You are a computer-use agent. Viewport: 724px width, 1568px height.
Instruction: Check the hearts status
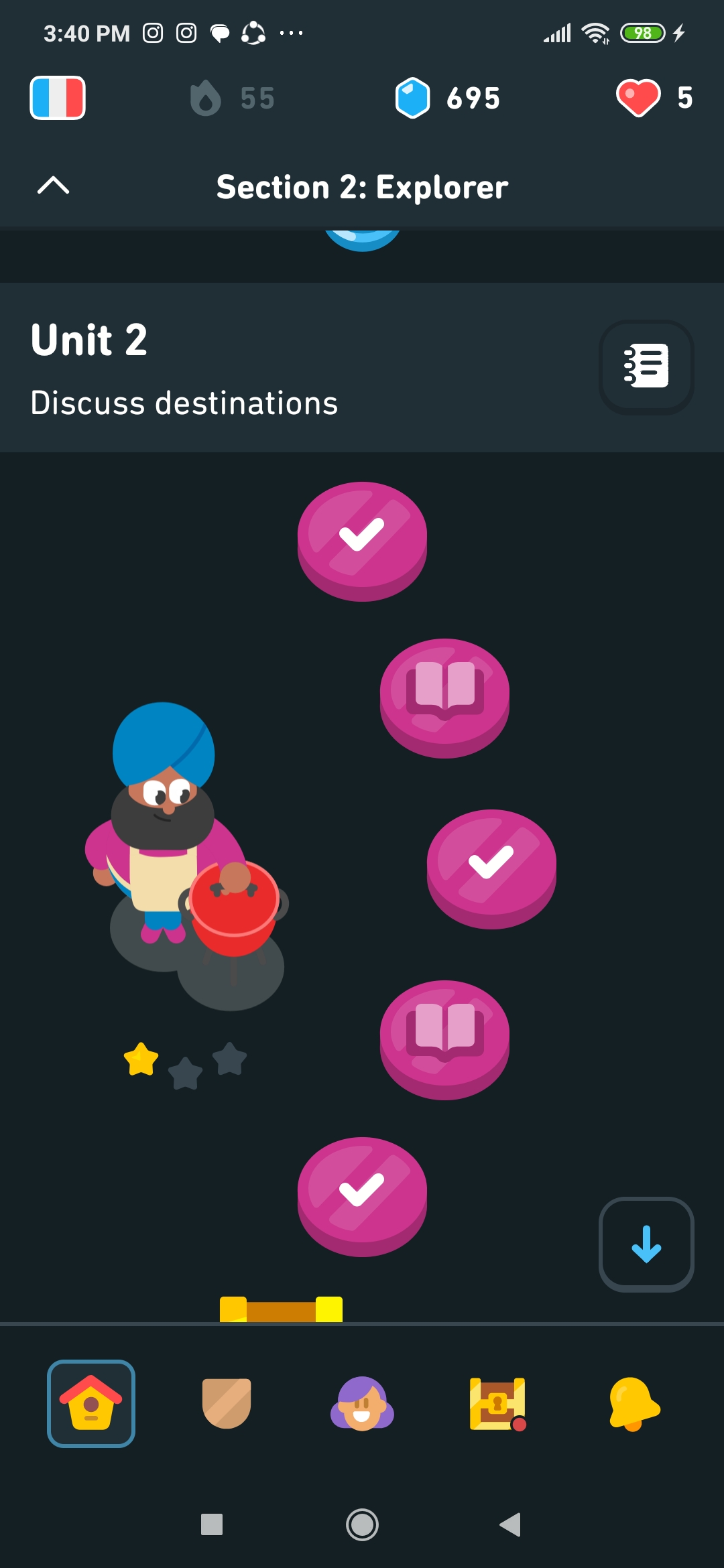pyautogui.click(x=654, y=98)
